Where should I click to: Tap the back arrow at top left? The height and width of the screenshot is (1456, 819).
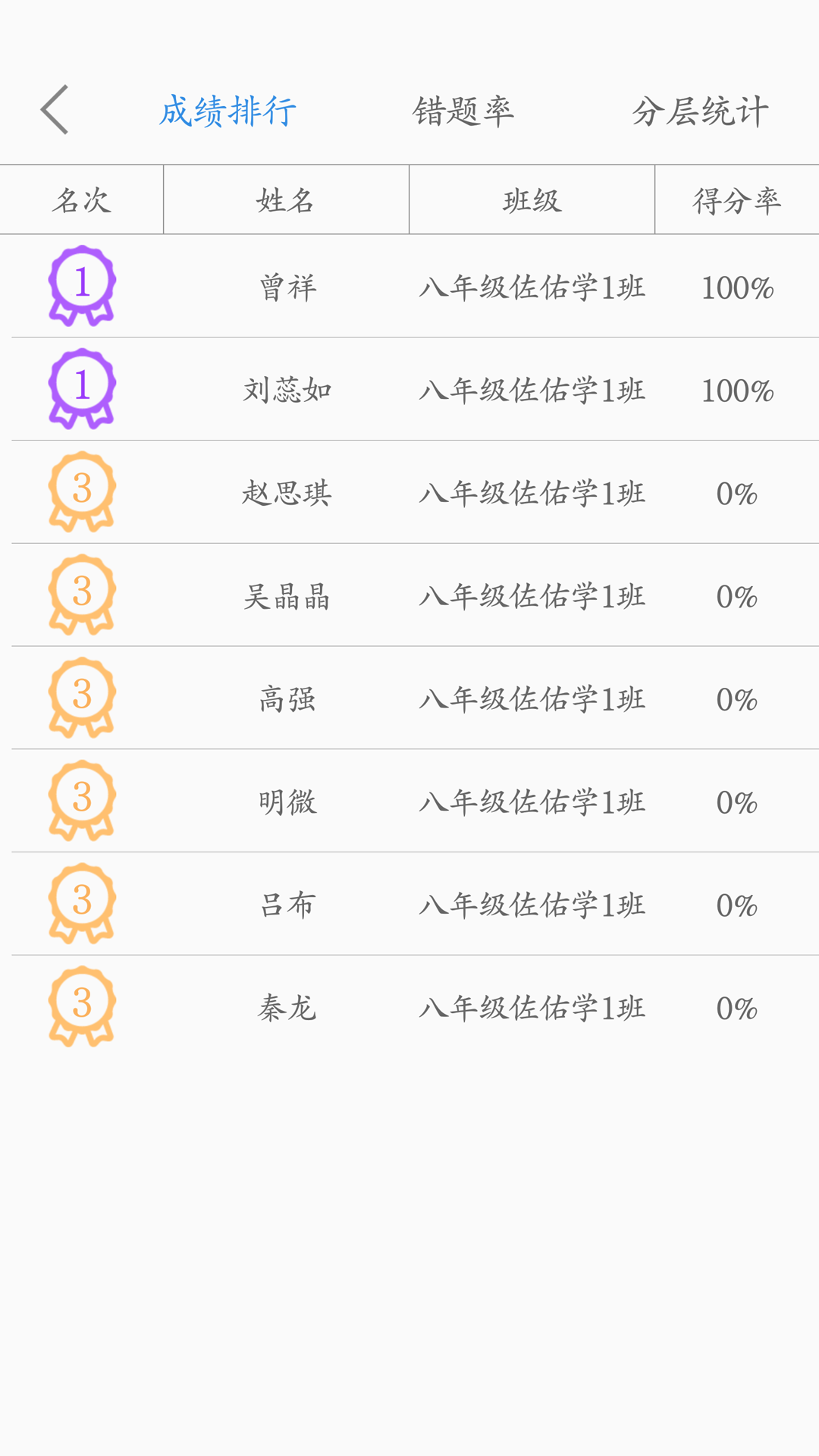click(53, 110)
